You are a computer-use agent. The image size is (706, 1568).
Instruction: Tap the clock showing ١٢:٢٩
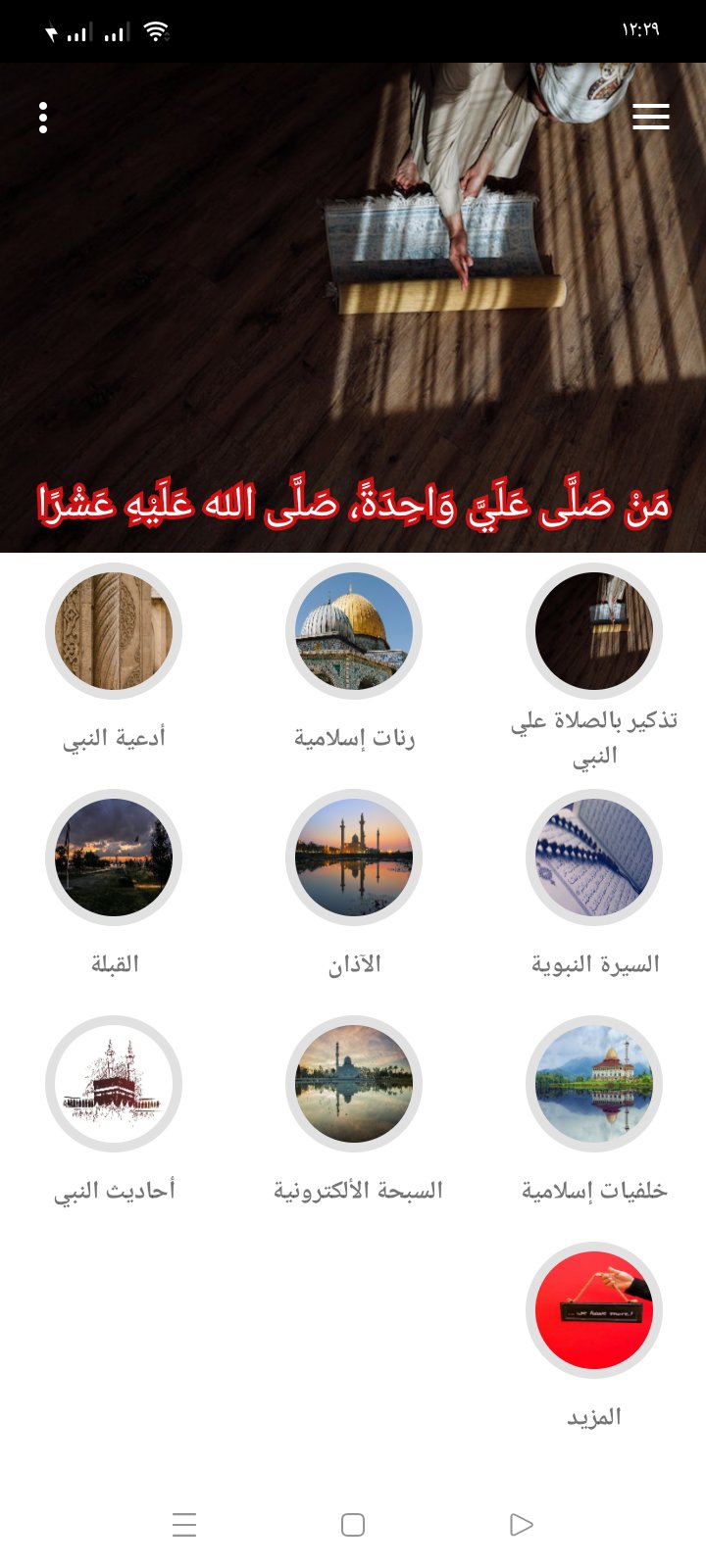(x=639, y=27)
